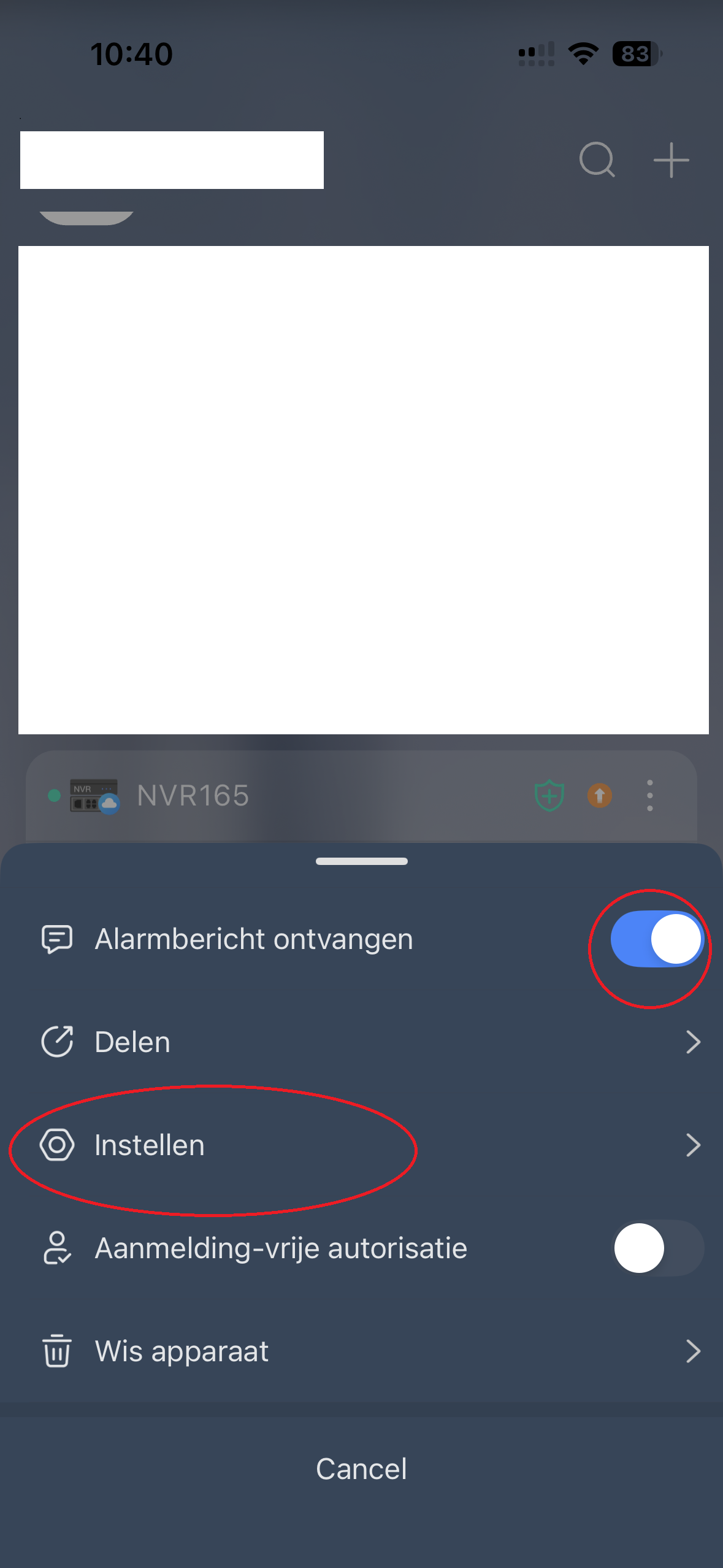Viewport: 723px width, 1568px height.
Task: Open the search magnifier icon
Action: pos(597,160)
